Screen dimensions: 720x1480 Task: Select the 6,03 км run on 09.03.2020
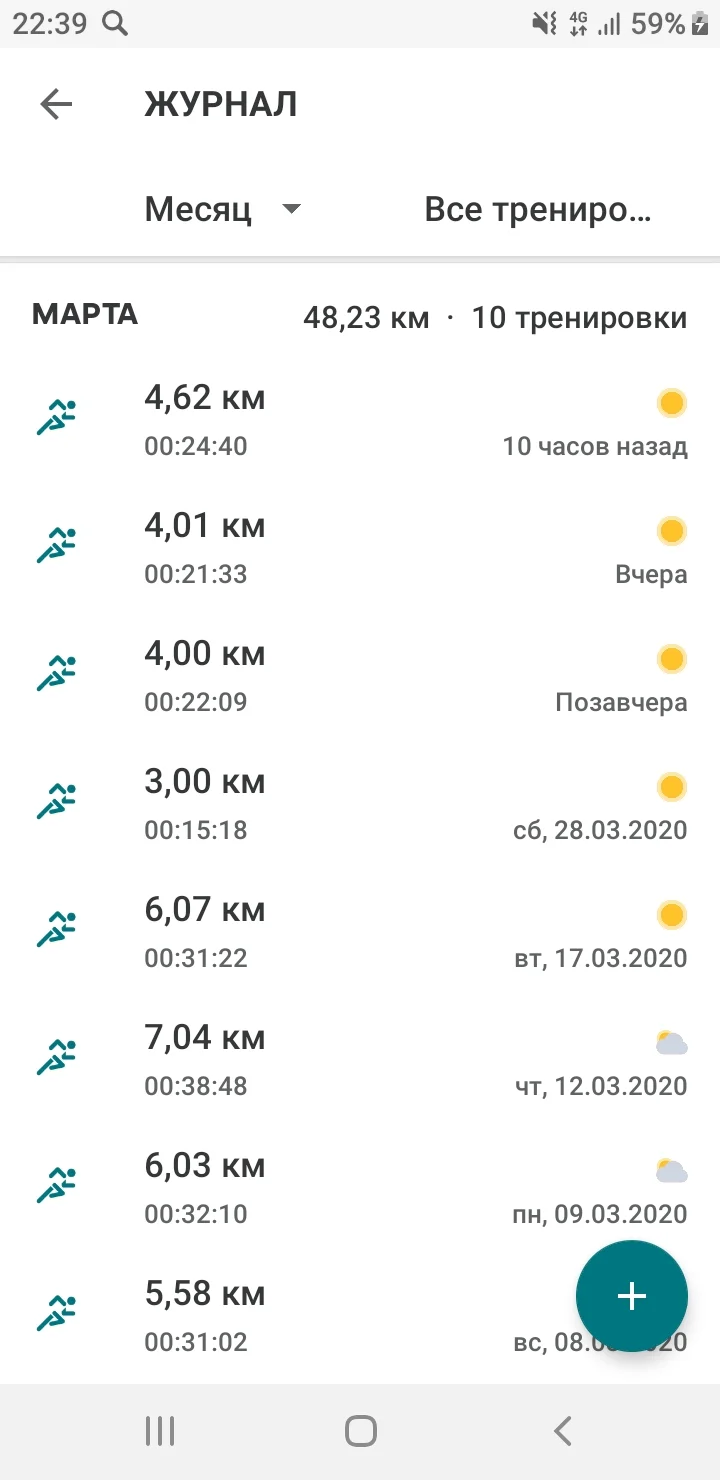[x=360, y=1188]
